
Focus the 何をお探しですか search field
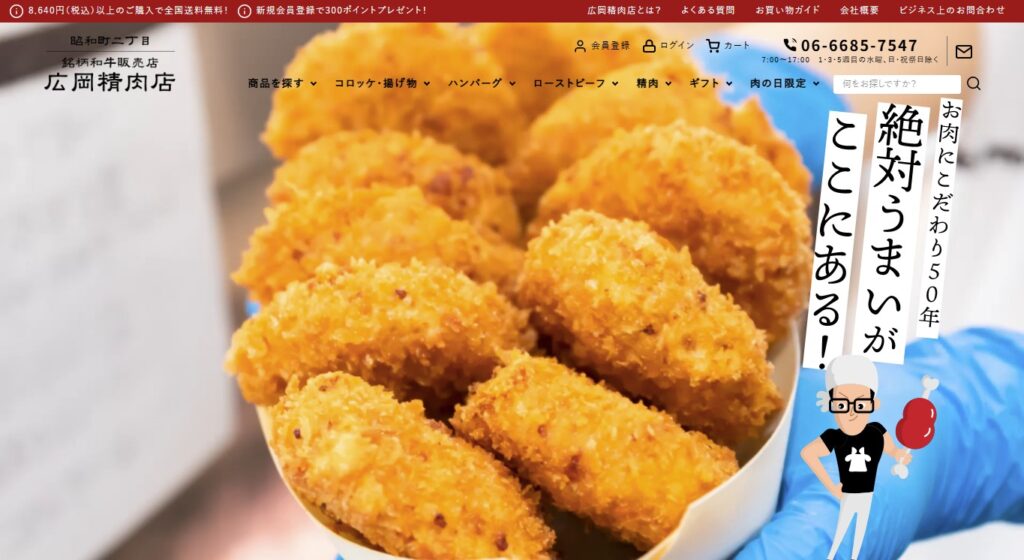pos(895,84)
